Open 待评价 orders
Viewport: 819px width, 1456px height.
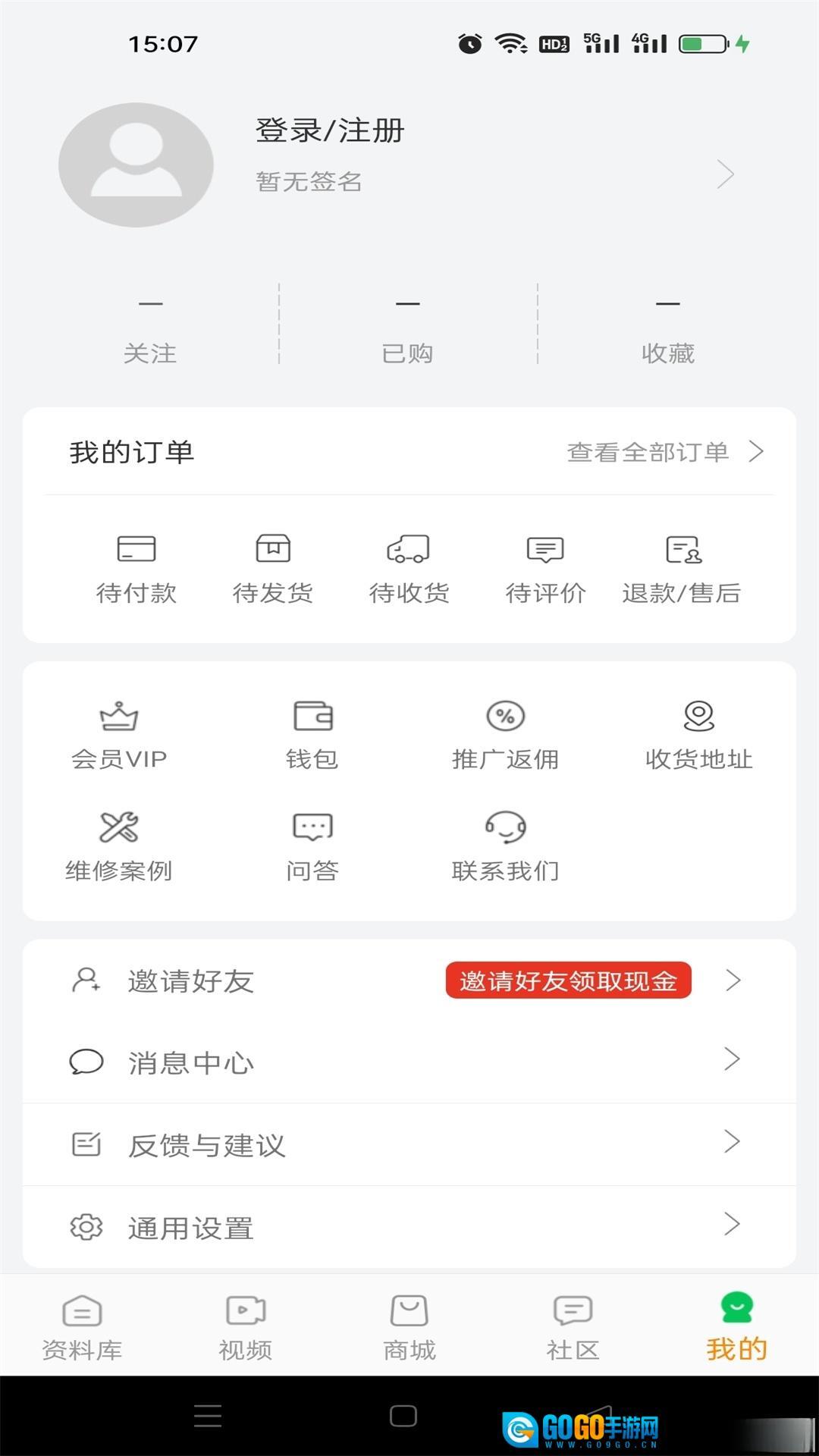click(545, 569)
